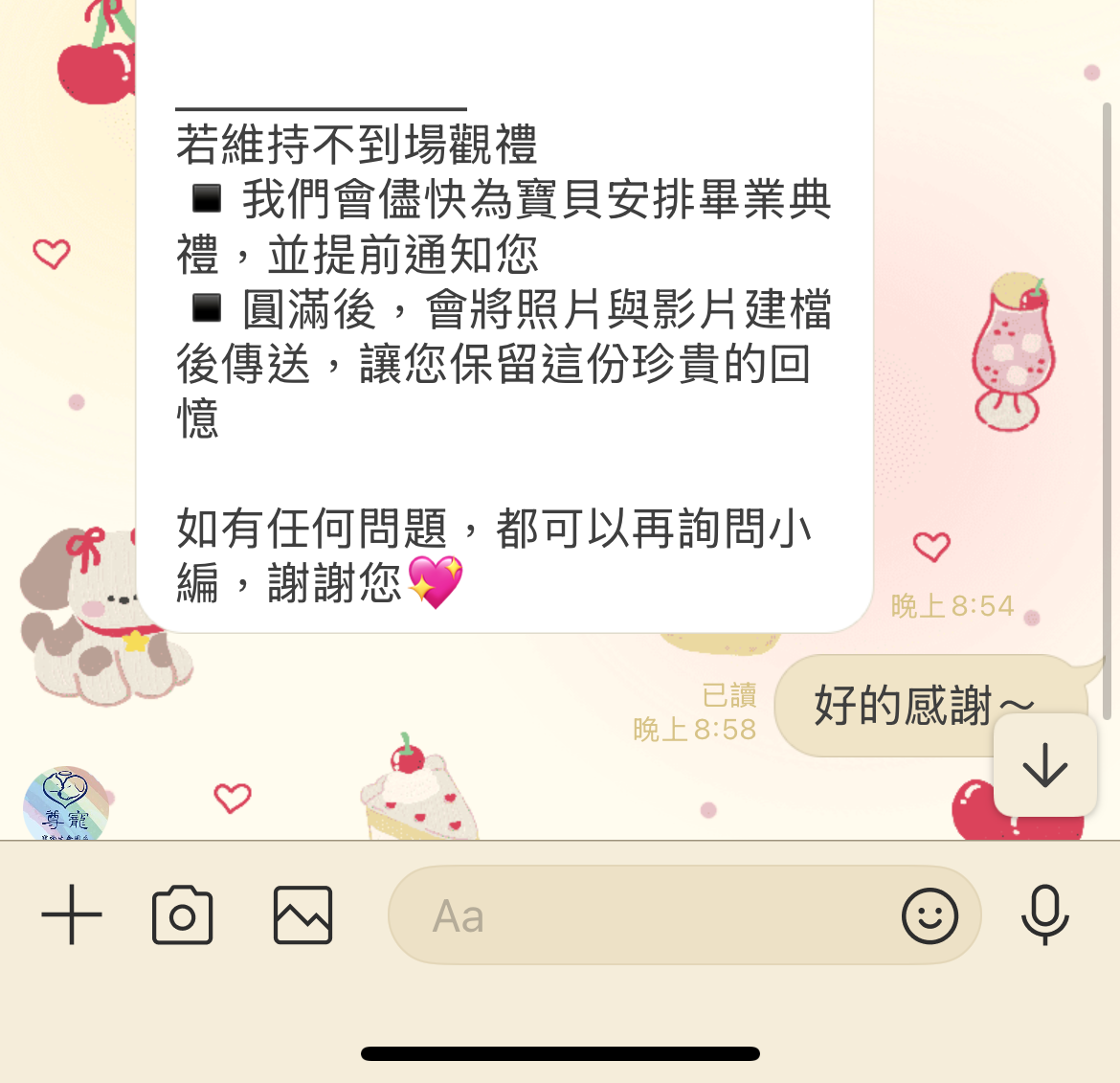
Task: Open the camera to take a photo
Action: pyautogui.click(x=183, y=915)
